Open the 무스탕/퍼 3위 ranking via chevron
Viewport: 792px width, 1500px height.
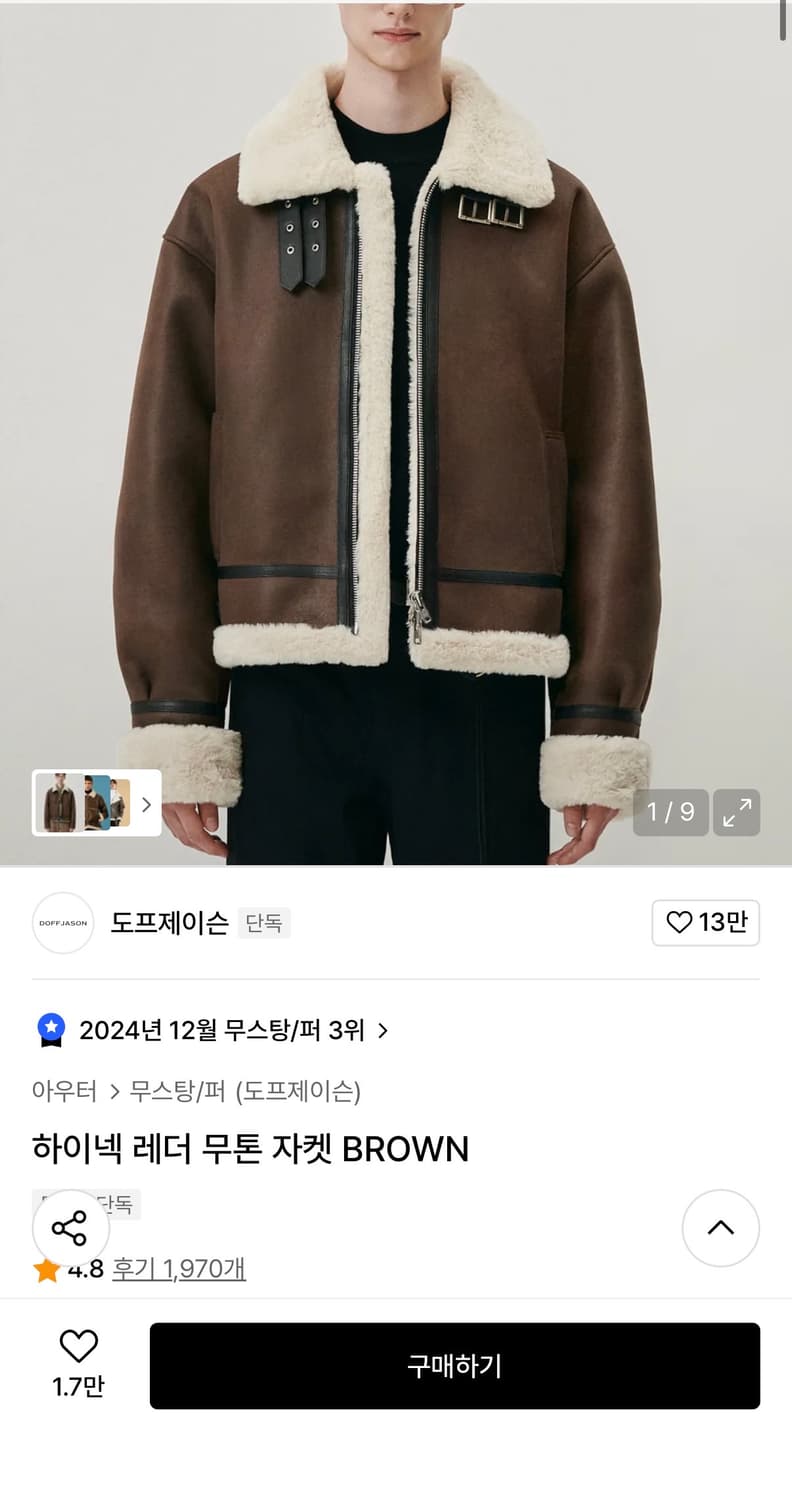[x=381, y=1030]
